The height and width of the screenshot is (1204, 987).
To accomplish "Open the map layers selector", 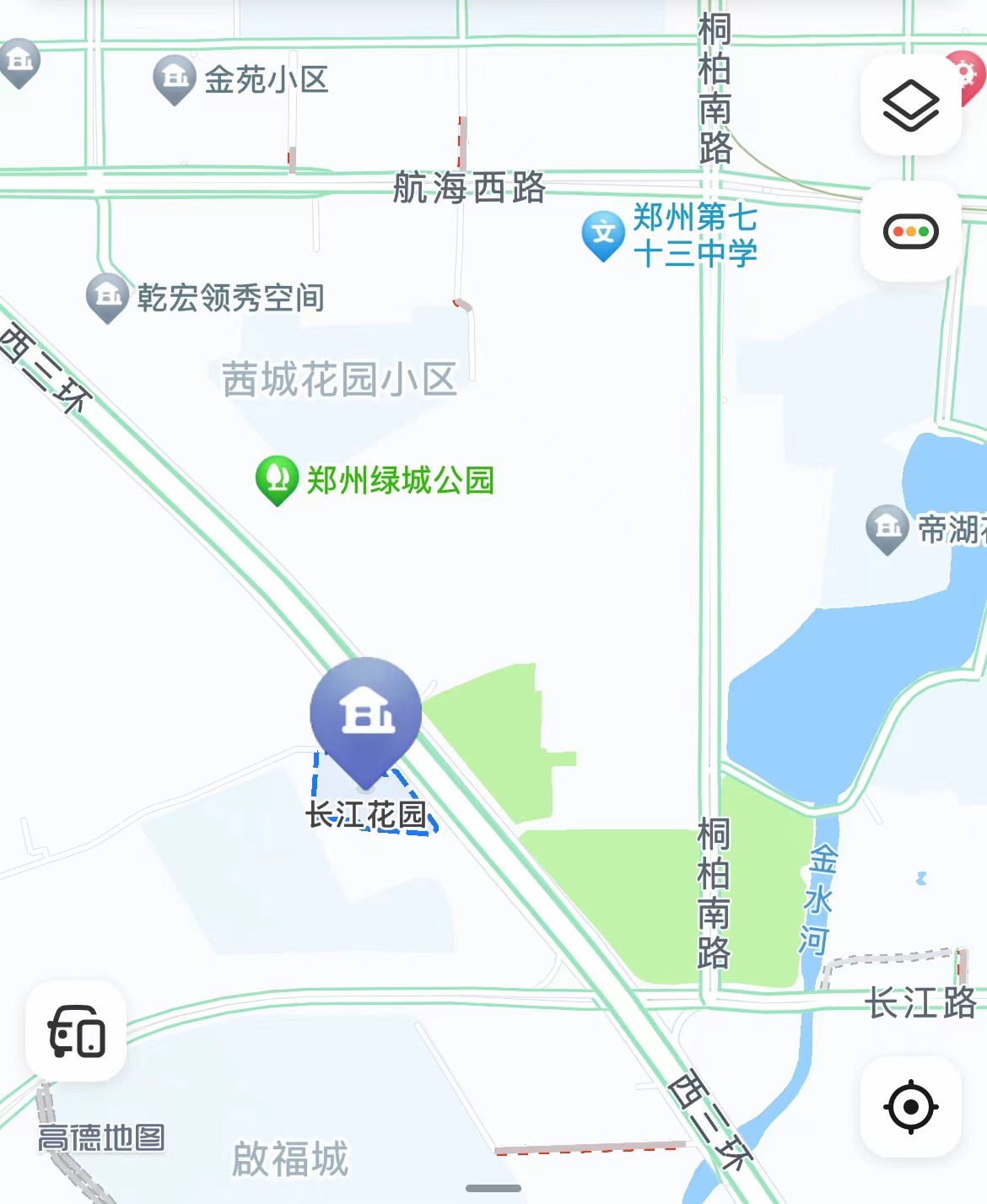I will [910, 105].
